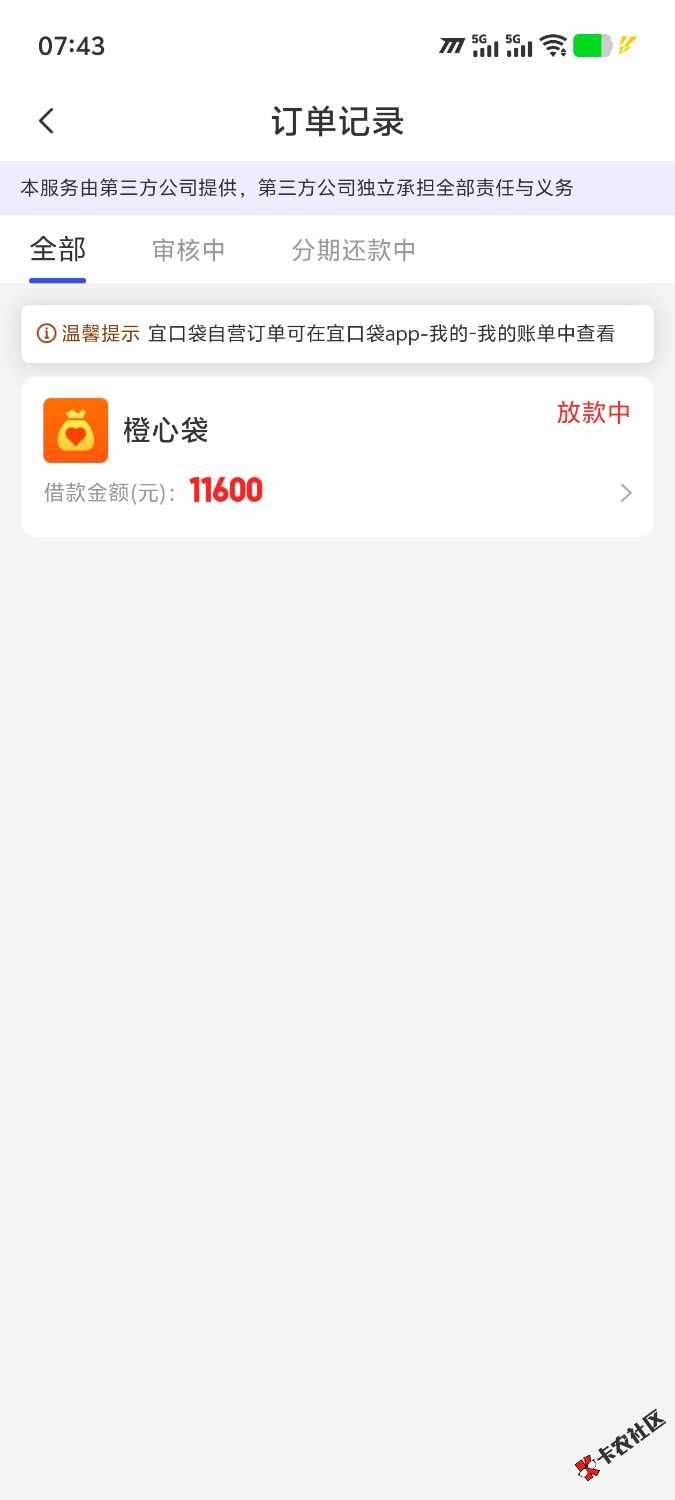Image resolution: width=675 pixels, height=1500 pixels.
Task: Switch to the 分期还款中 tab
Action: click(353, 250)
